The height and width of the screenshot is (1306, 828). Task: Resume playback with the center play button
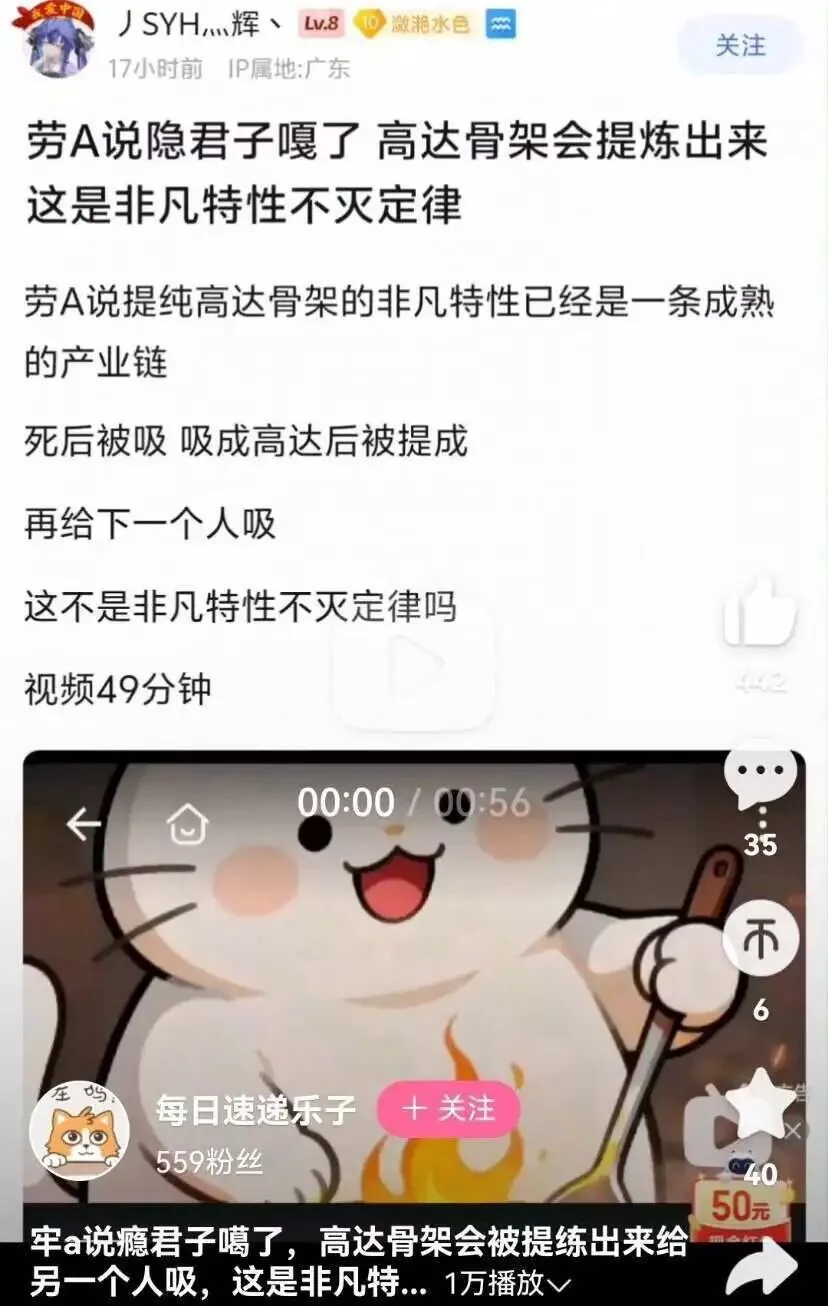tap(414, 661)
